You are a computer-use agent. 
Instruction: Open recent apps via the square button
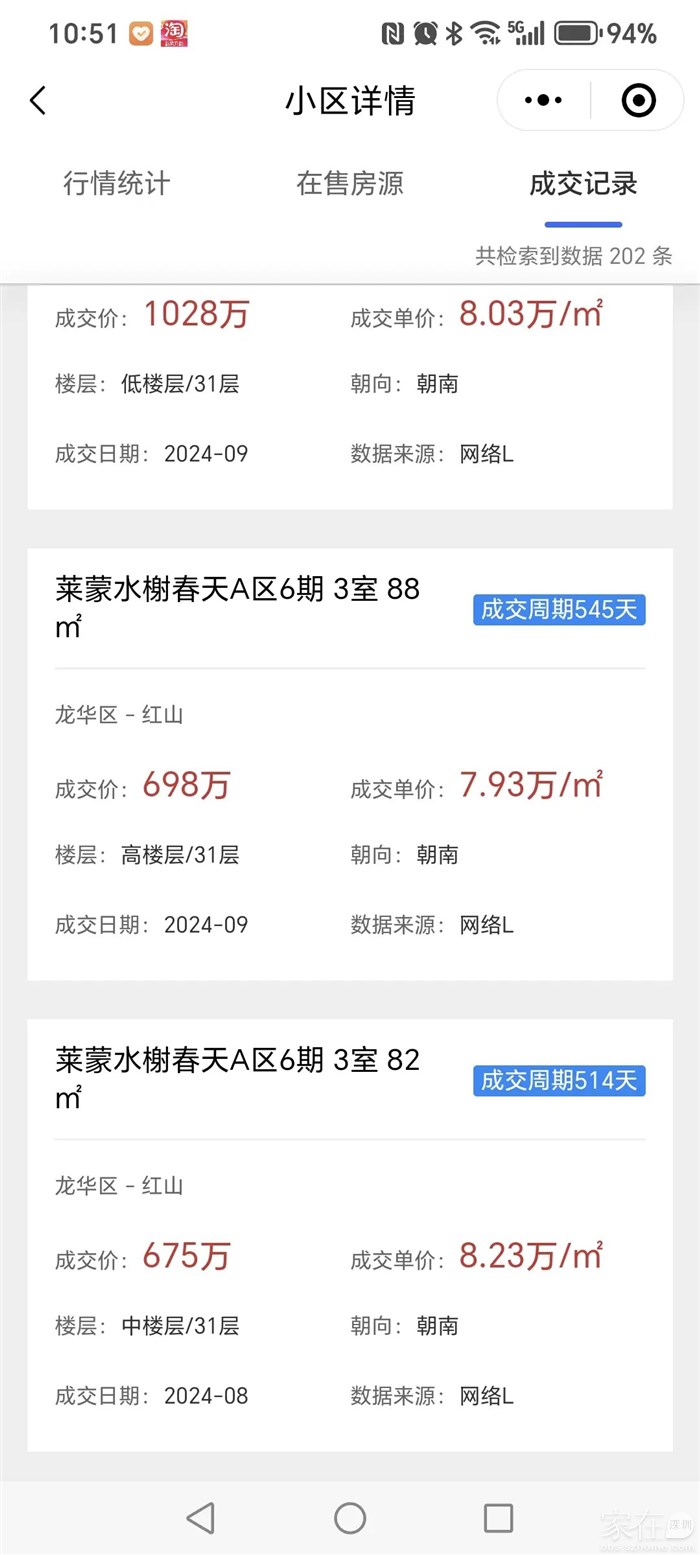498,1518
